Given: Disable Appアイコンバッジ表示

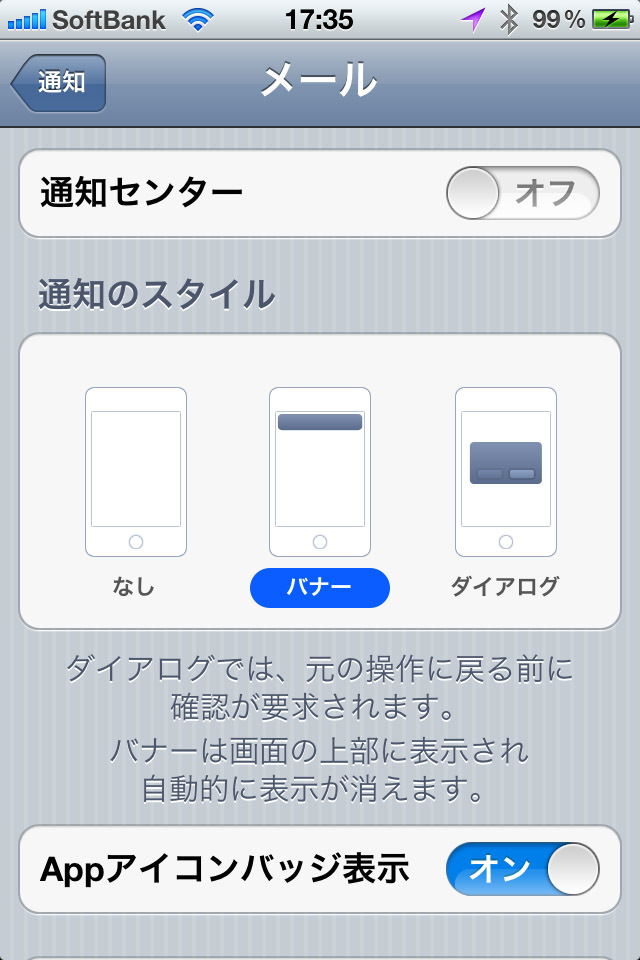Looking at the screenshot, I should click(x=522, y=869).
